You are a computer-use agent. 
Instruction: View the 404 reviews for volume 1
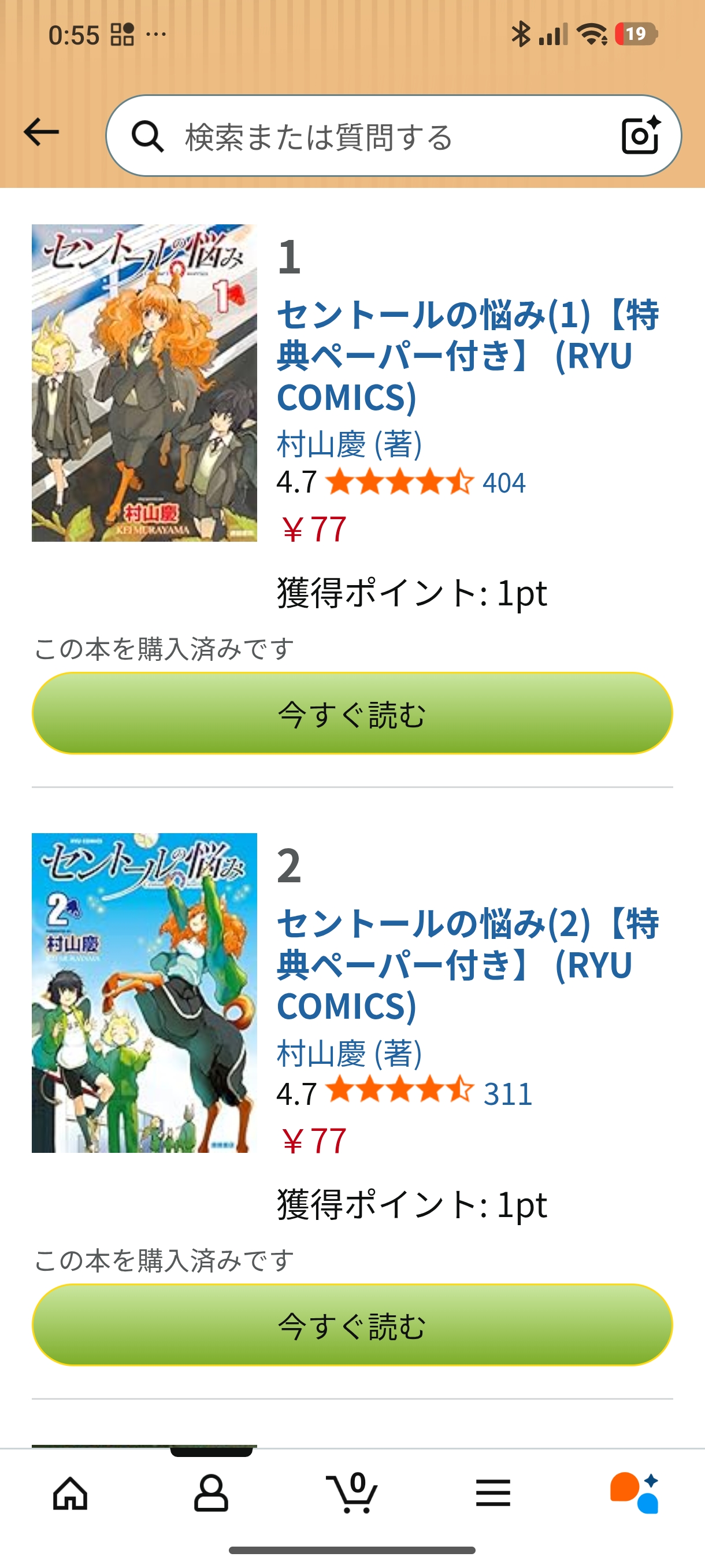pos(504,483)
